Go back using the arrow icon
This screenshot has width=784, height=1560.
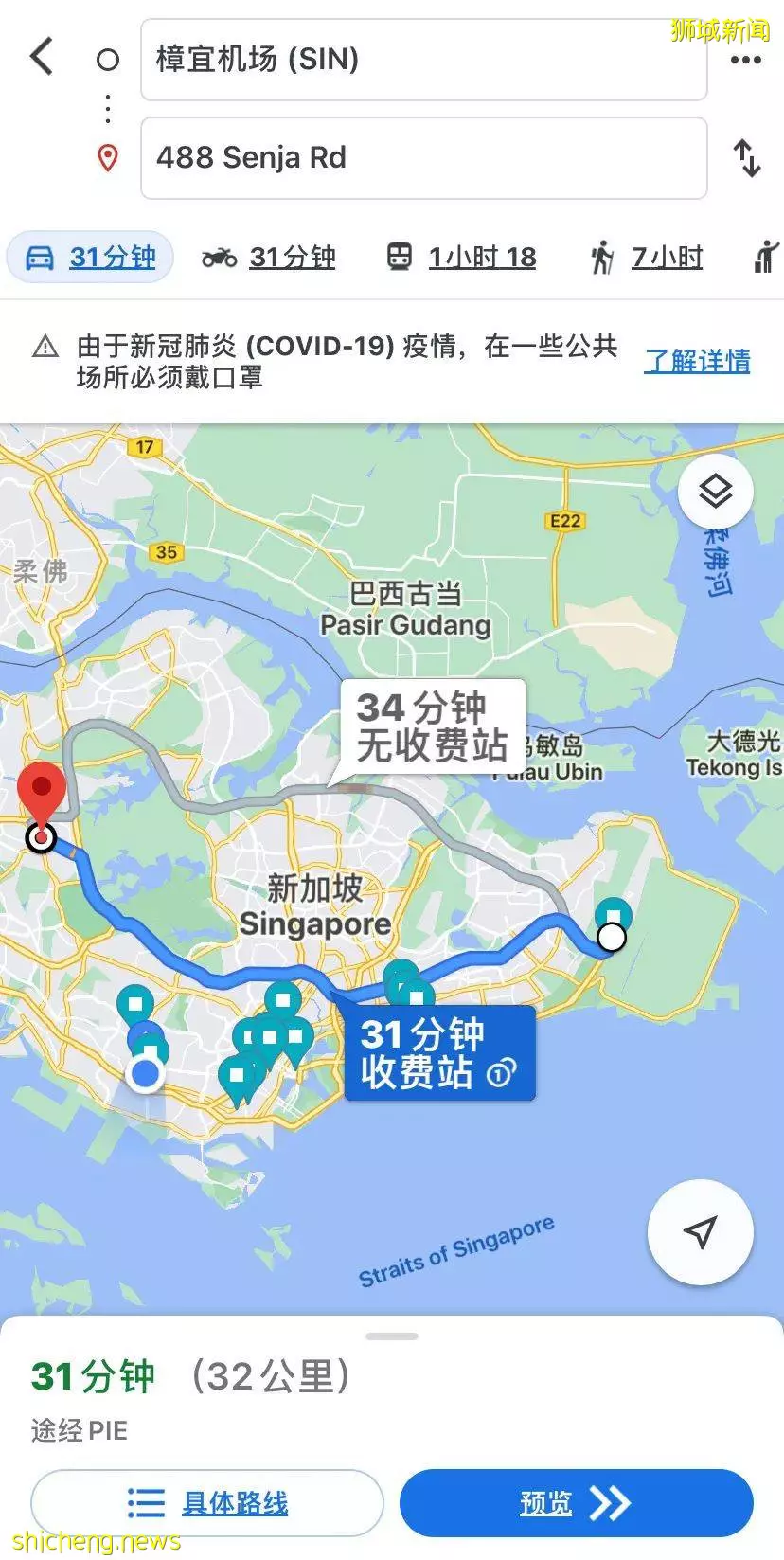(41, 57)
